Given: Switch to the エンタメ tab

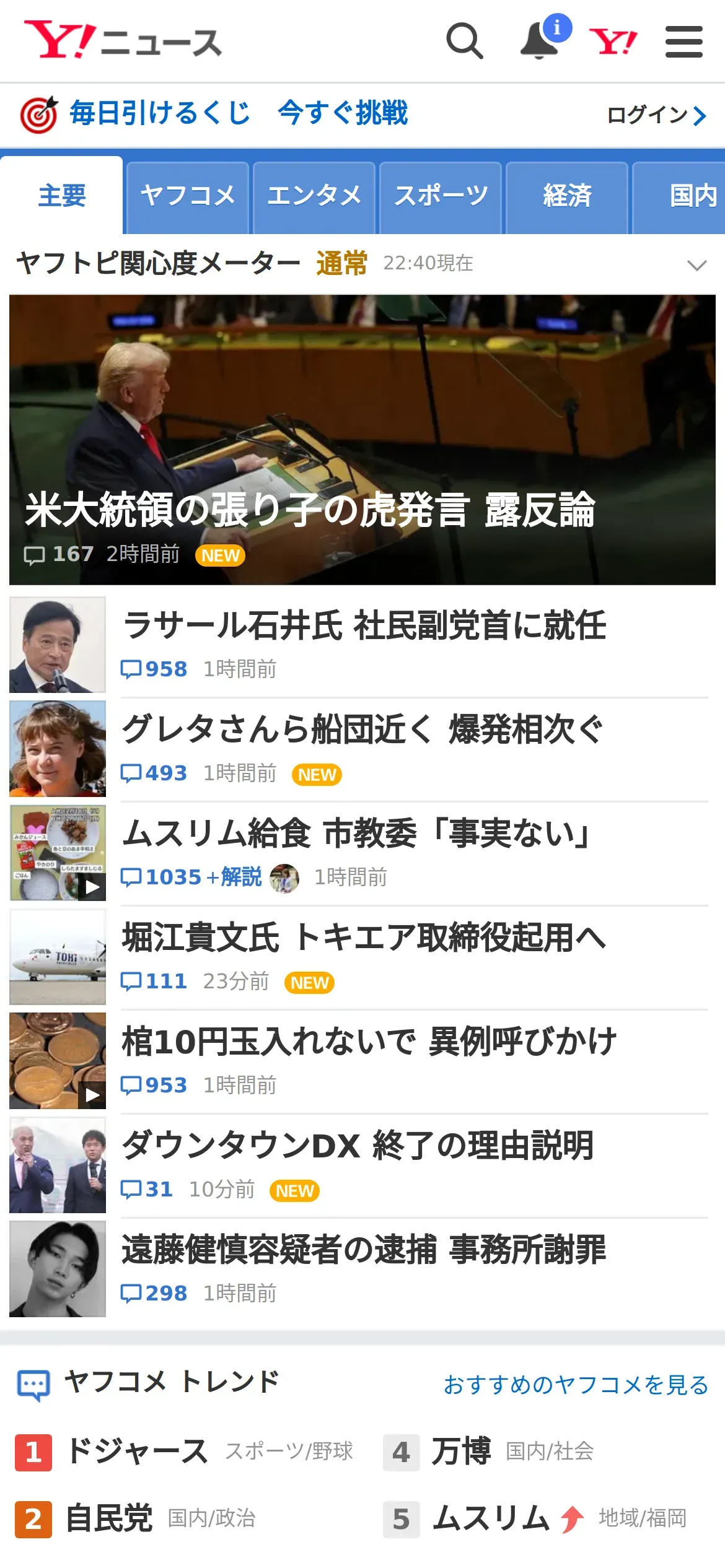Looking at the screenshot, I should tap(314, 196).
